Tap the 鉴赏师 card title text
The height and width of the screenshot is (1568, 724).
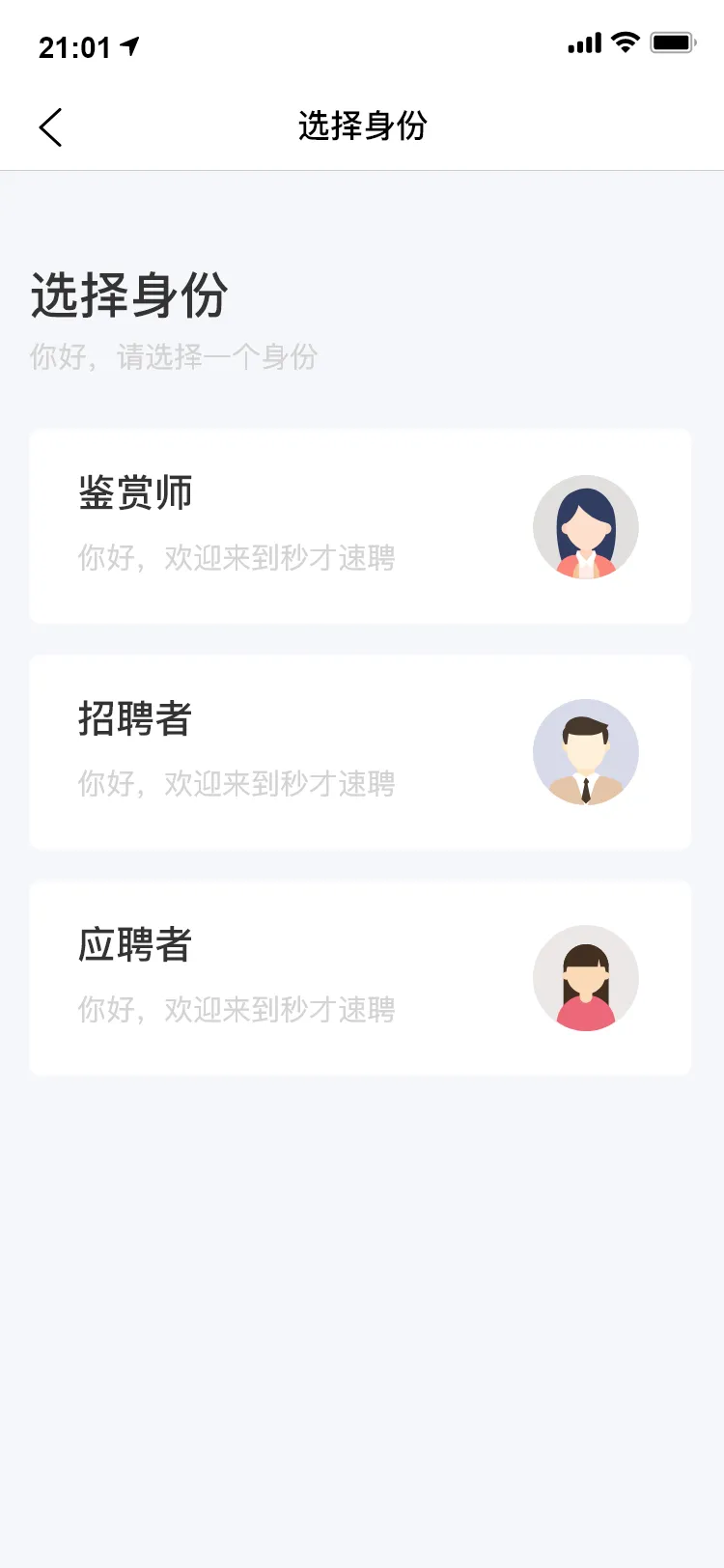[135, 492]
